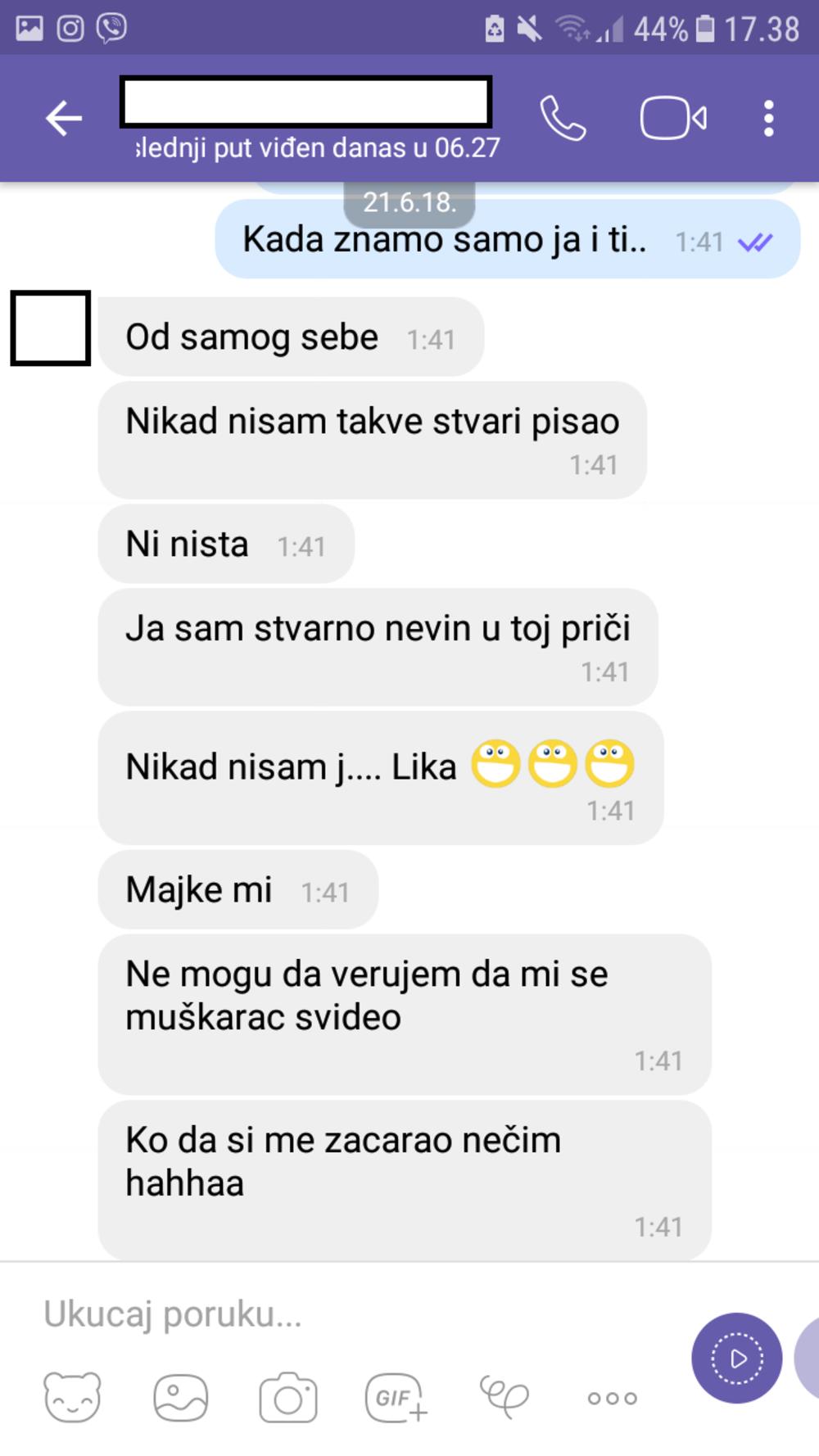Tap the 'Ukucaj poruku...' message field

[x=352, y=1314]
